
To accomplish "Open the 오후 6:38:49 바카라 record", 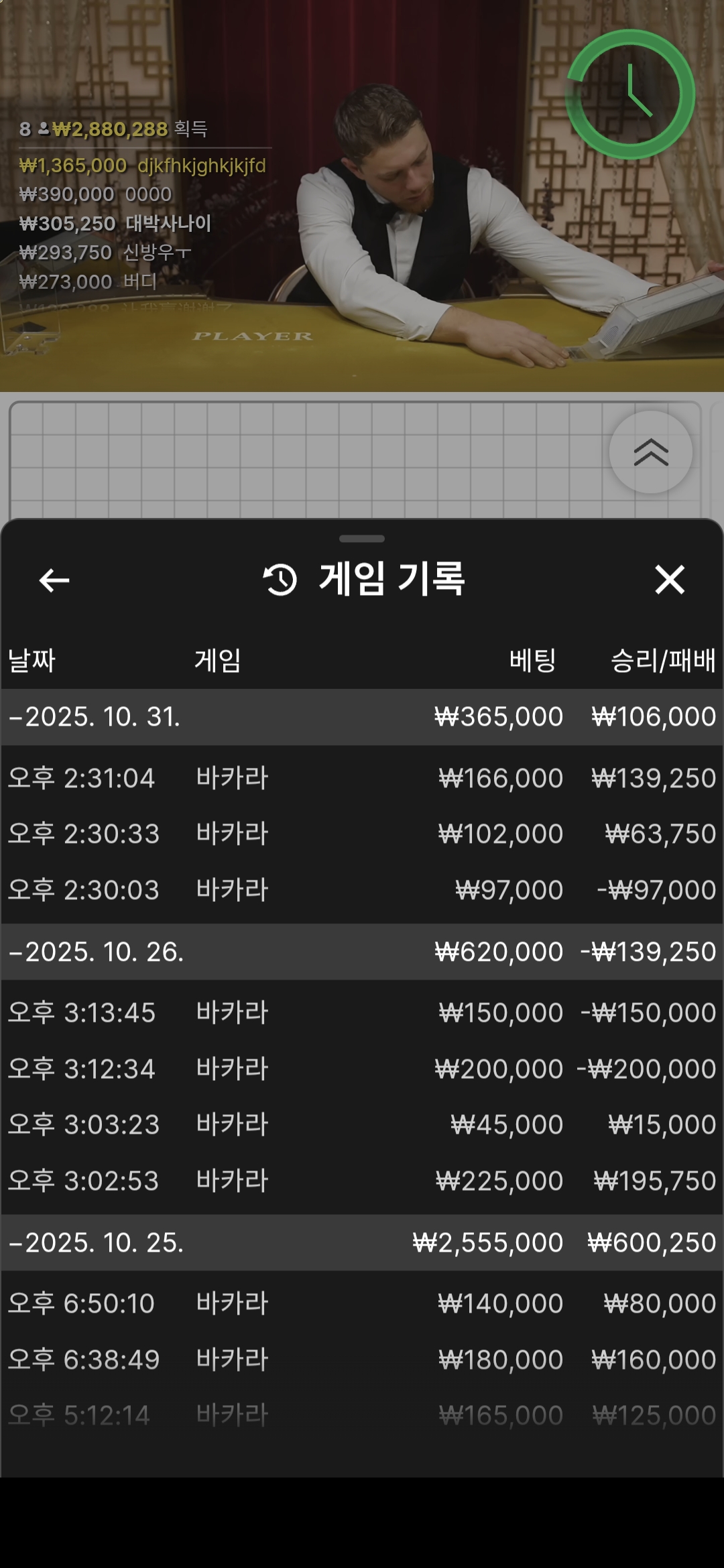I will pyautogui.click(x=362, y=1360).
